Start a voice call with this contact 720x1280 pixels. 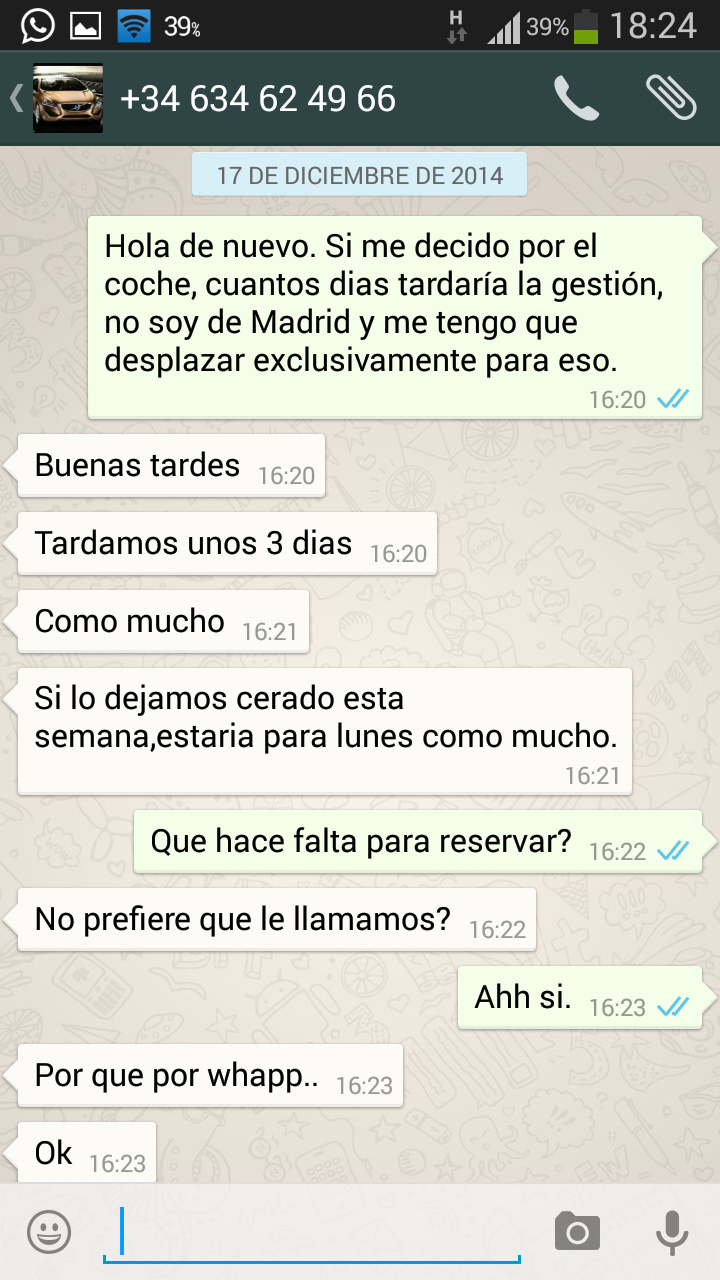pyautogui.click(x=576, y=98)
